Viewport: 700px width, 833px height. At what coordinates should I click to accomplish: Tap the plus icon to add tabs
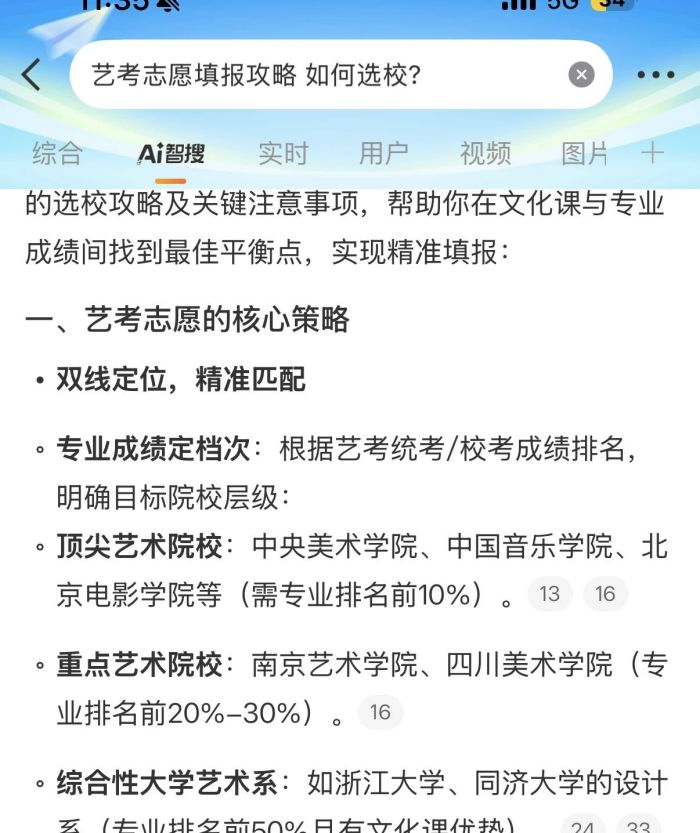tap(652, 153)
